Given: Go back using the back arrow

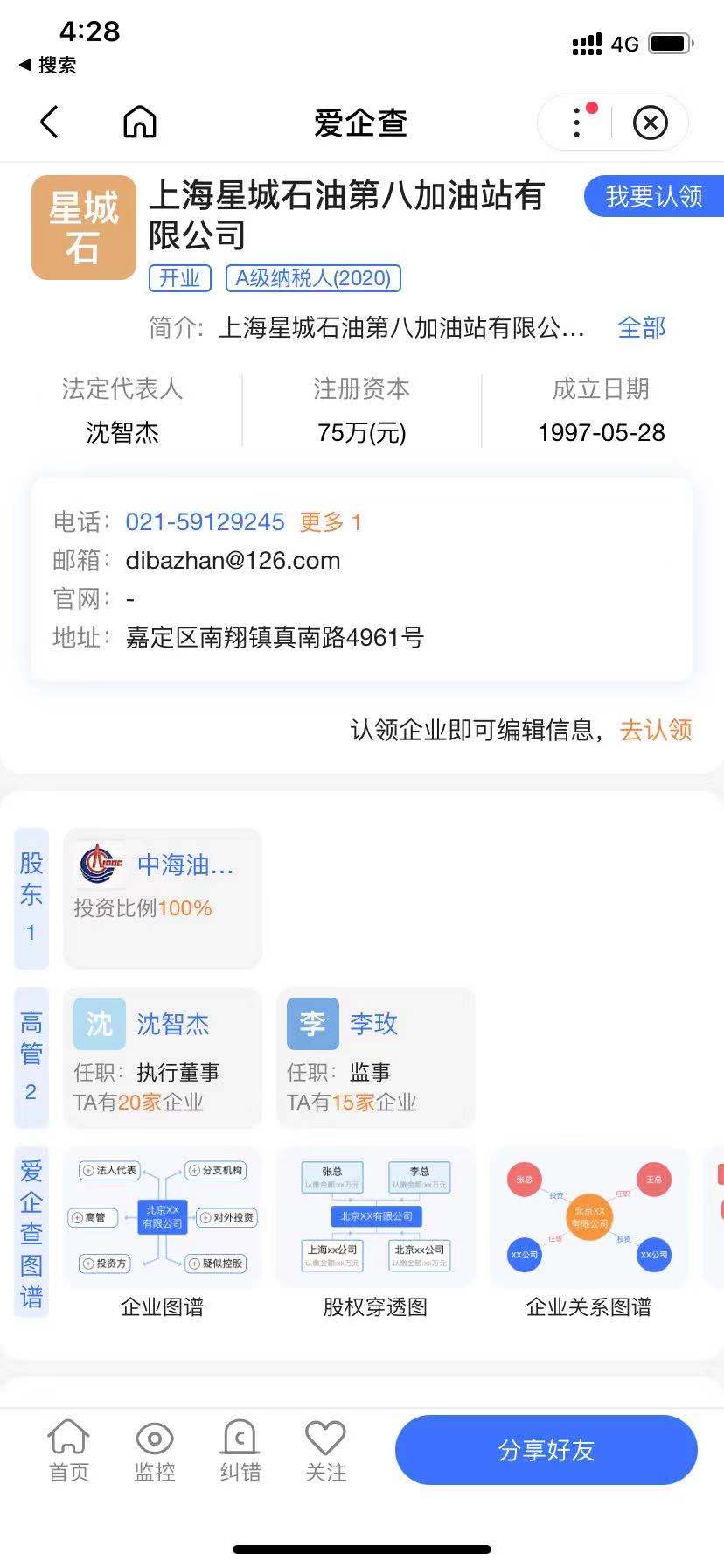Looking at the screenshot, I should [x=50, y=122].
